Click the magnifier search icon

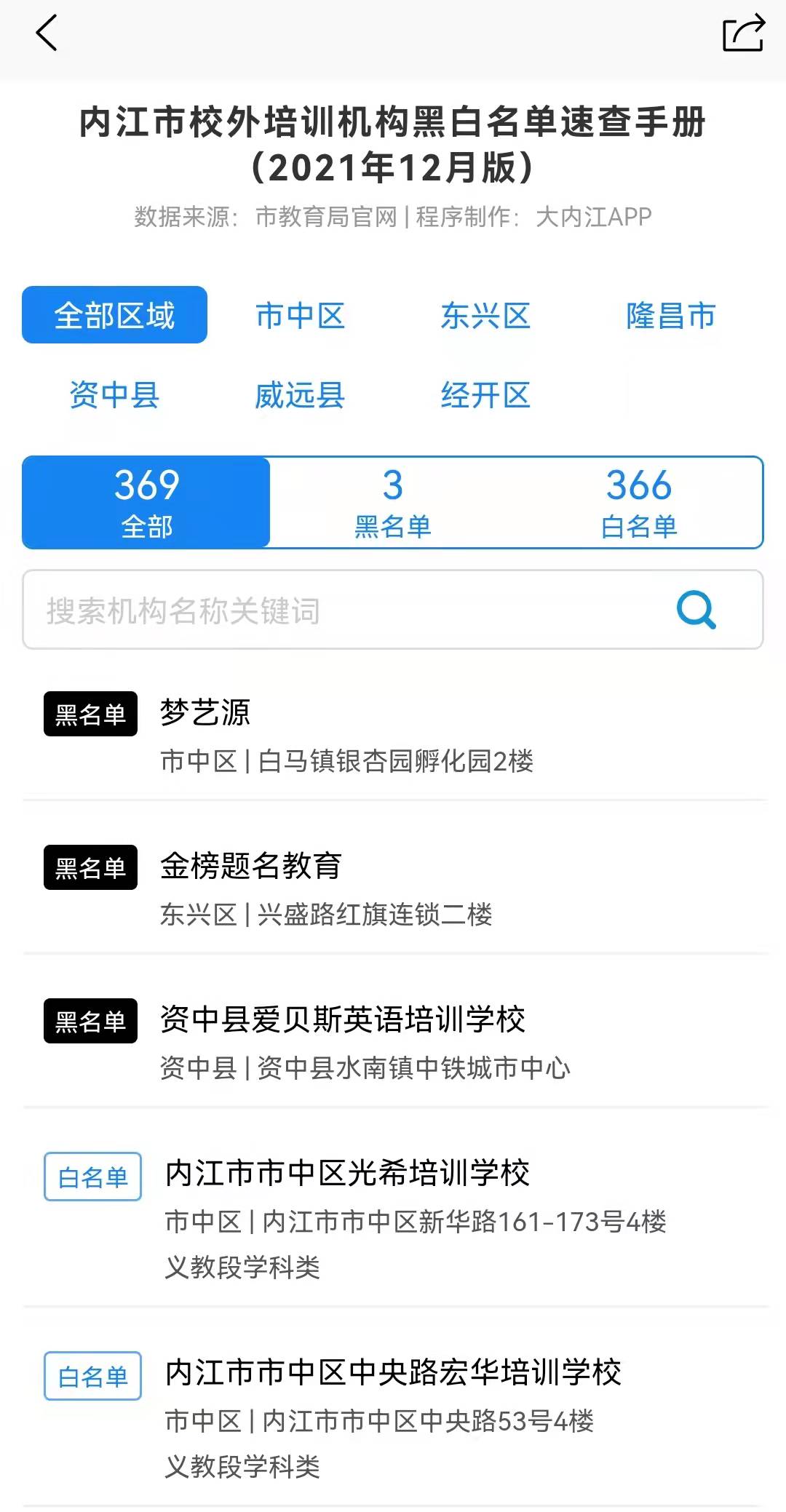696,610
